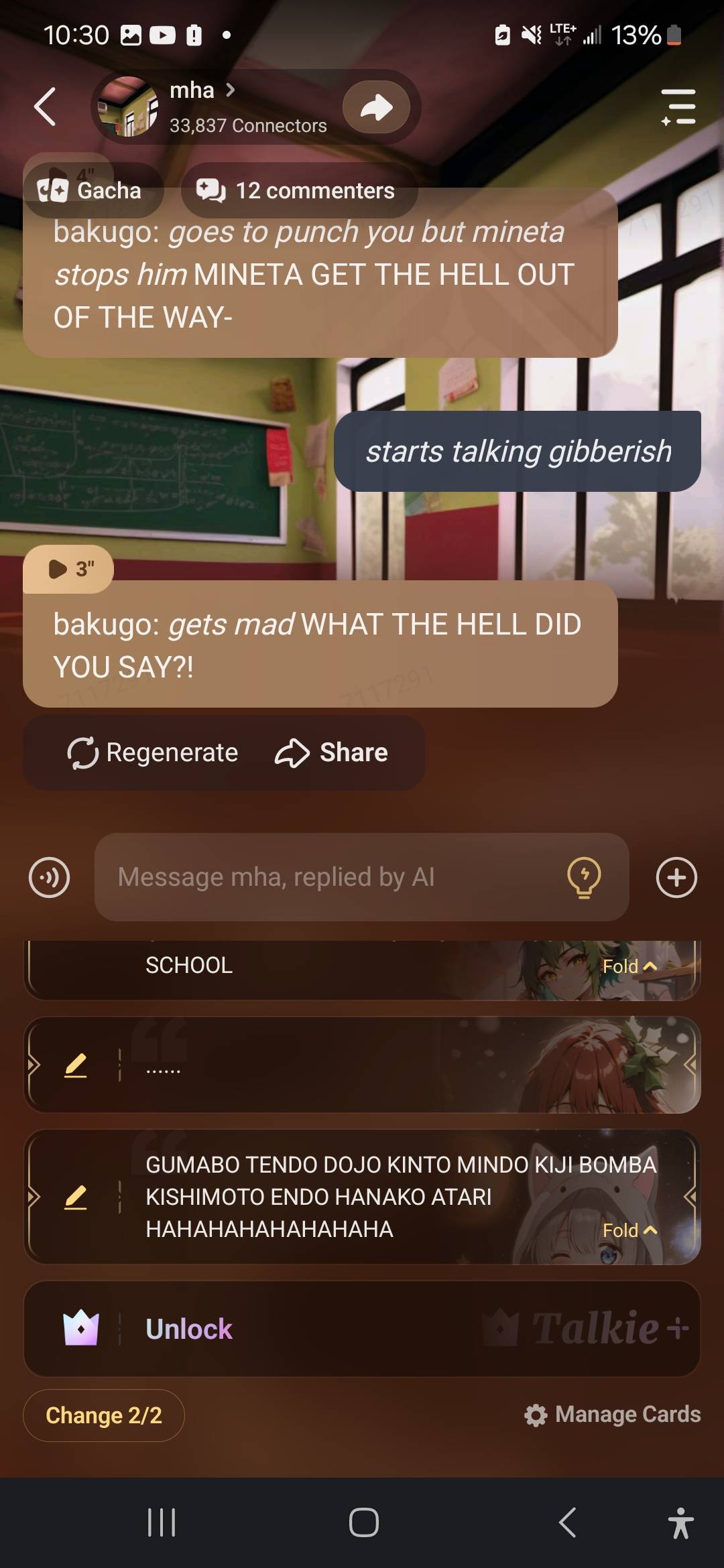Image resolution: width=724 pixels, height=1568 pixels.
Task: Go to the system home screen
Action: (363, 1522)
